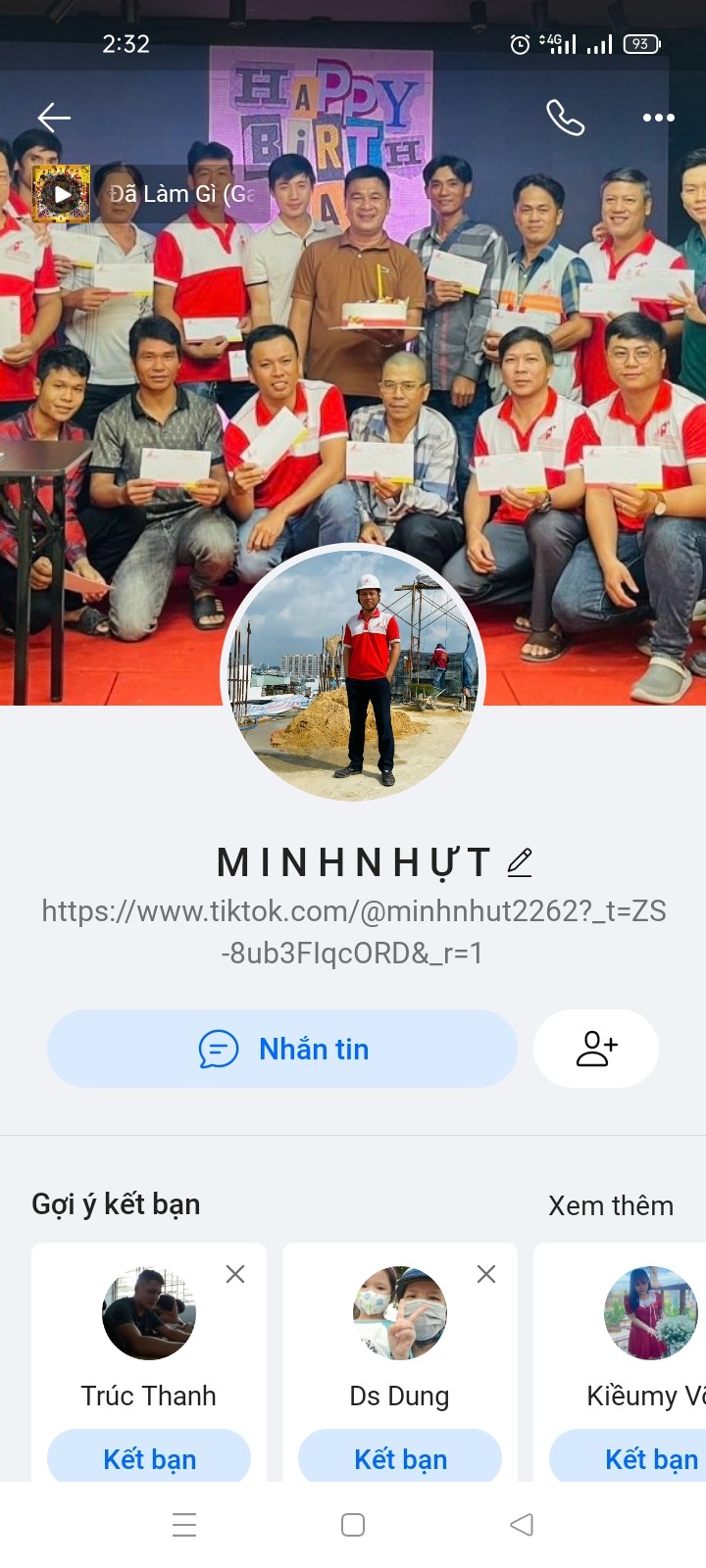This screenshot has width=706, height=1568.
Task: Send a friend request via add-person icon
Action: (596, 1049)
